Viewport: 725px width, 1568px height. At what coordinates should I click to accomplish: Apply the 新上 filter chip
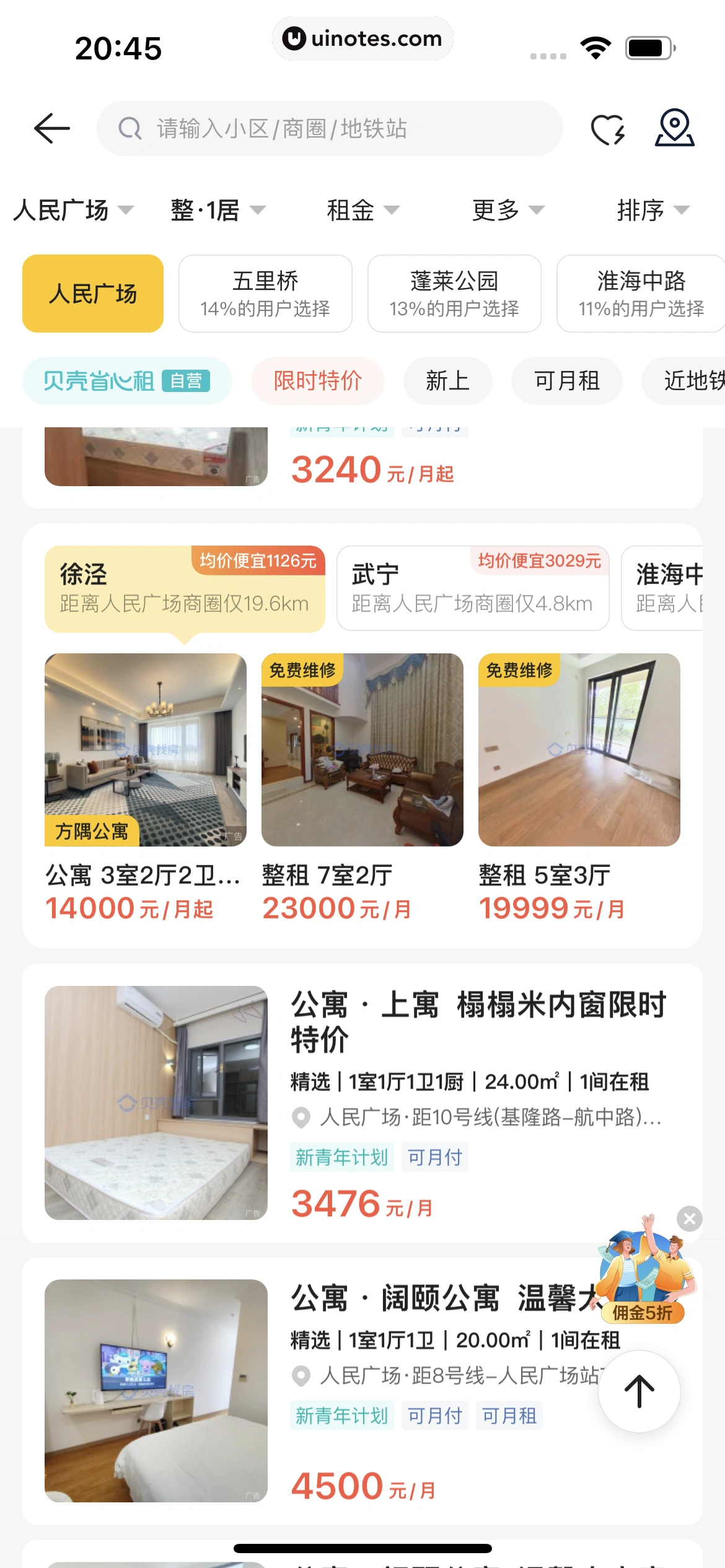pyautogui.click(x=447, y=381)
